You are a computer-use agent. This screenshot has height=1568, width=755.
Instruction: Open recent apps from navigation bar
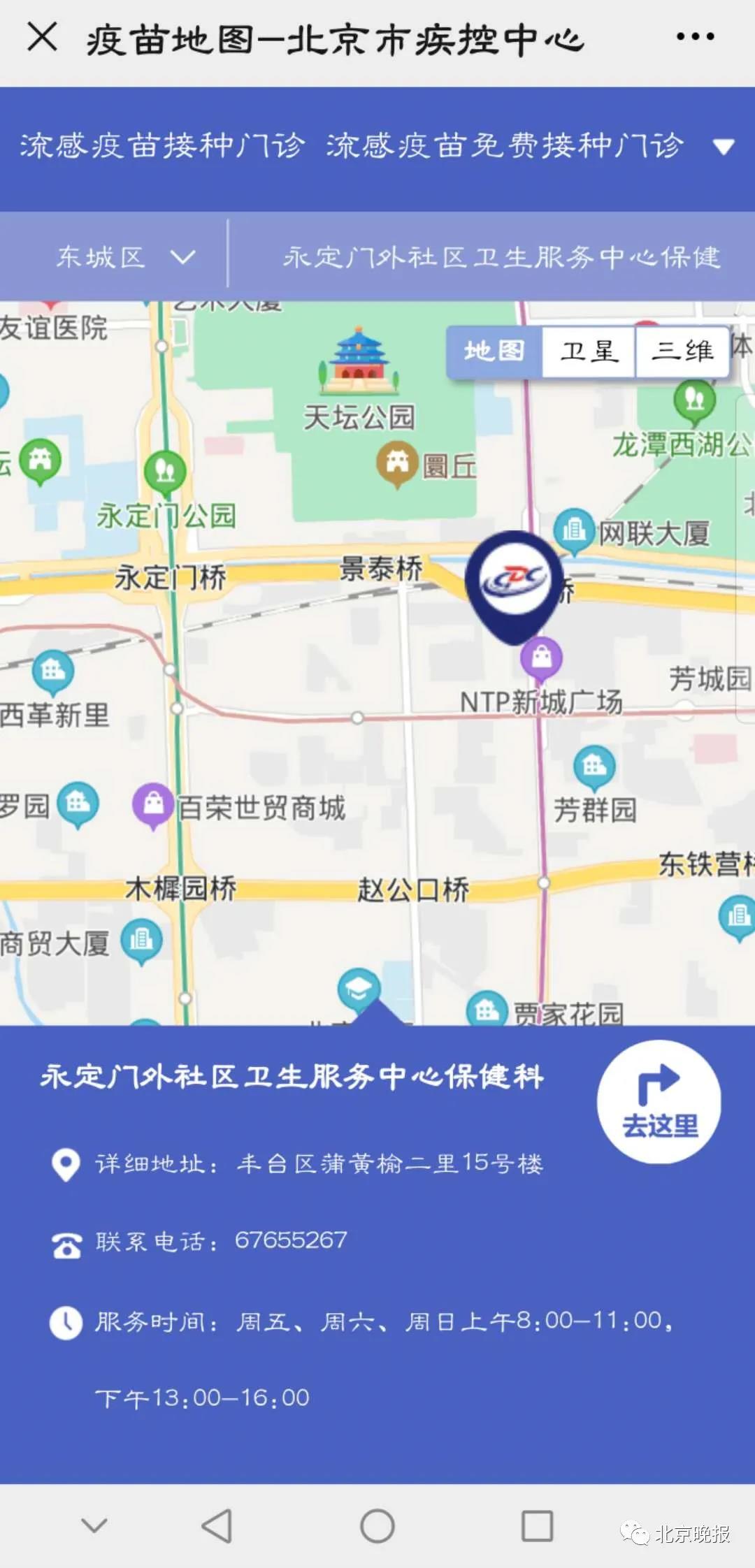(537, 1525)
